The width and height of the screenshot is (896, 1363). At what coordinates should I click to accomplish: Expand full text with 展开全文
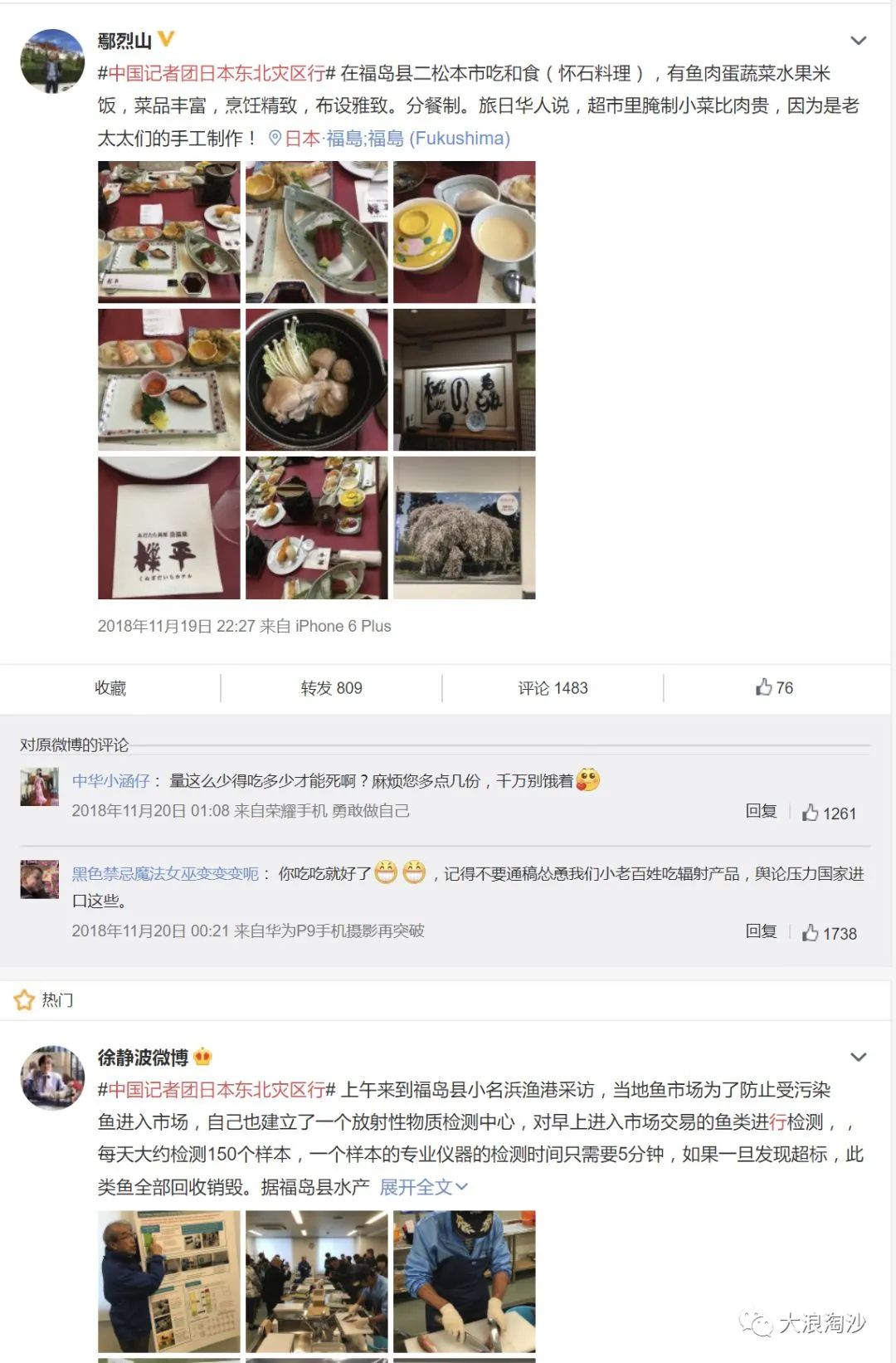(423, 1188)
